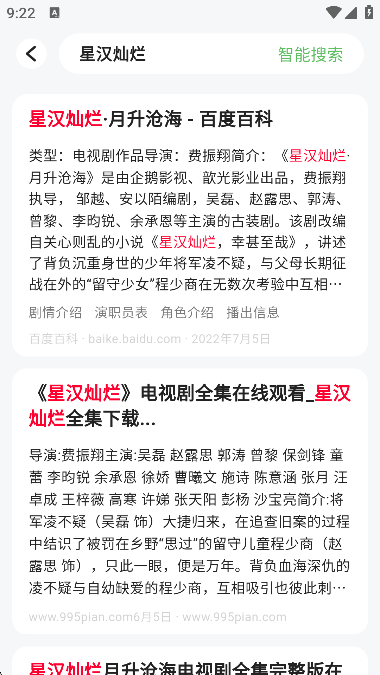This screenshot has height=675, width=380.
Task: Open the 角色介绍 sublink
Action: [x=187, y=313]
